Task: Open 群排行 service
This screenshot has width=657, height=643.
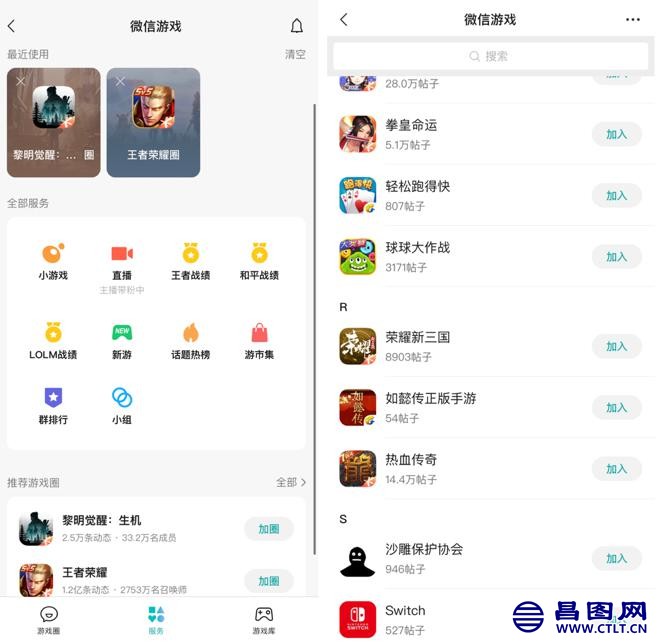Action: pyautogui.click(x=53, y=406)
